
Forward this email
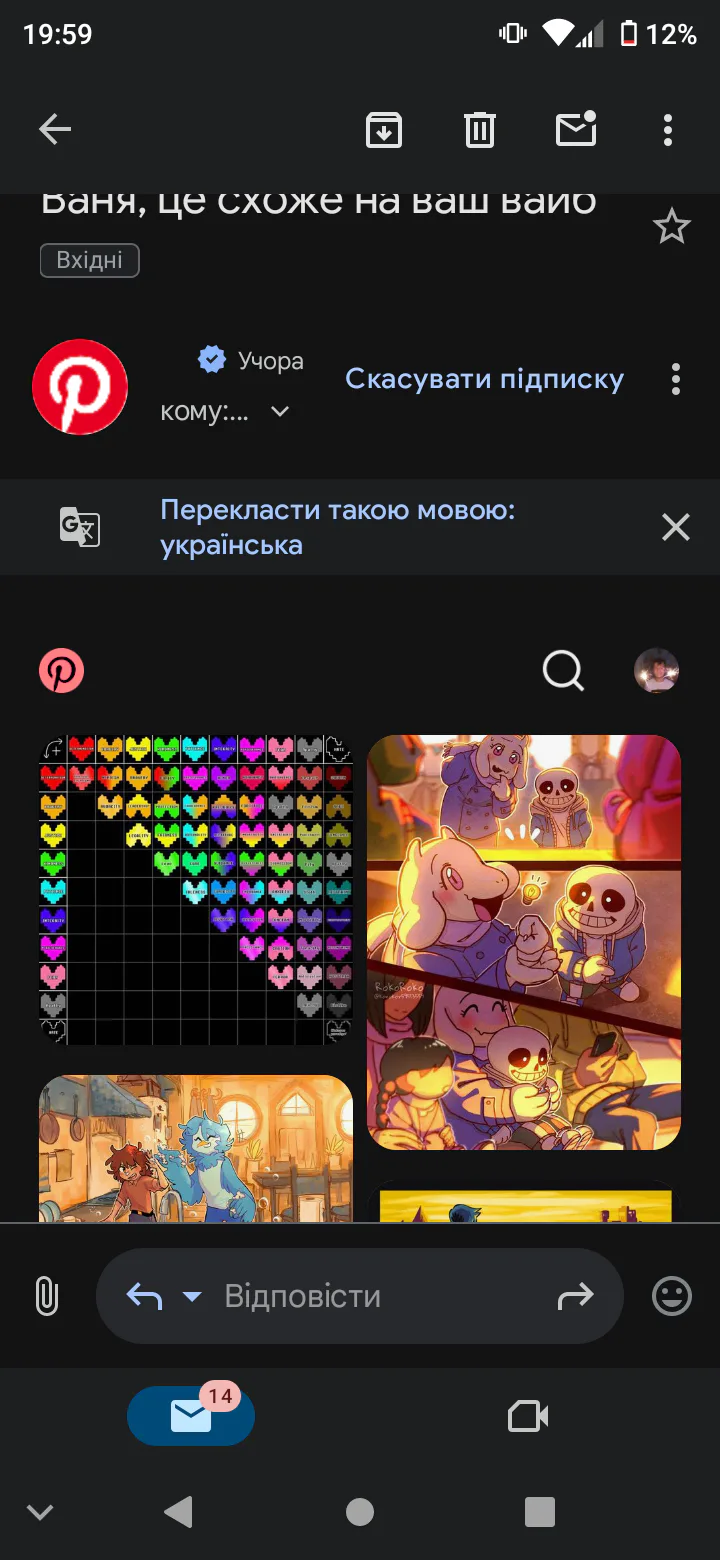tap(575, 1297)
